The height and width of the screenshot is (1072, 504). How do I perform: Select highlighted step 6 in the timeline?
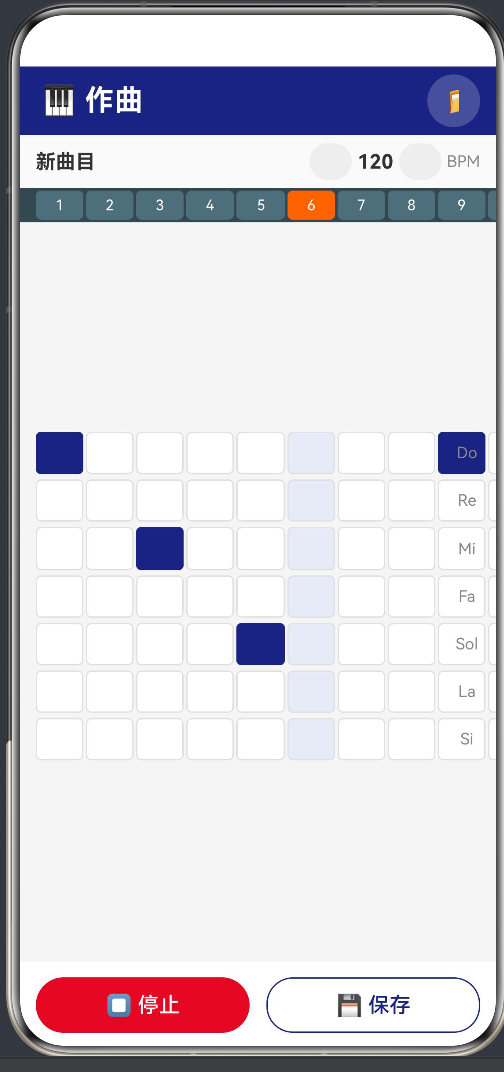click(x=311, y=205)
